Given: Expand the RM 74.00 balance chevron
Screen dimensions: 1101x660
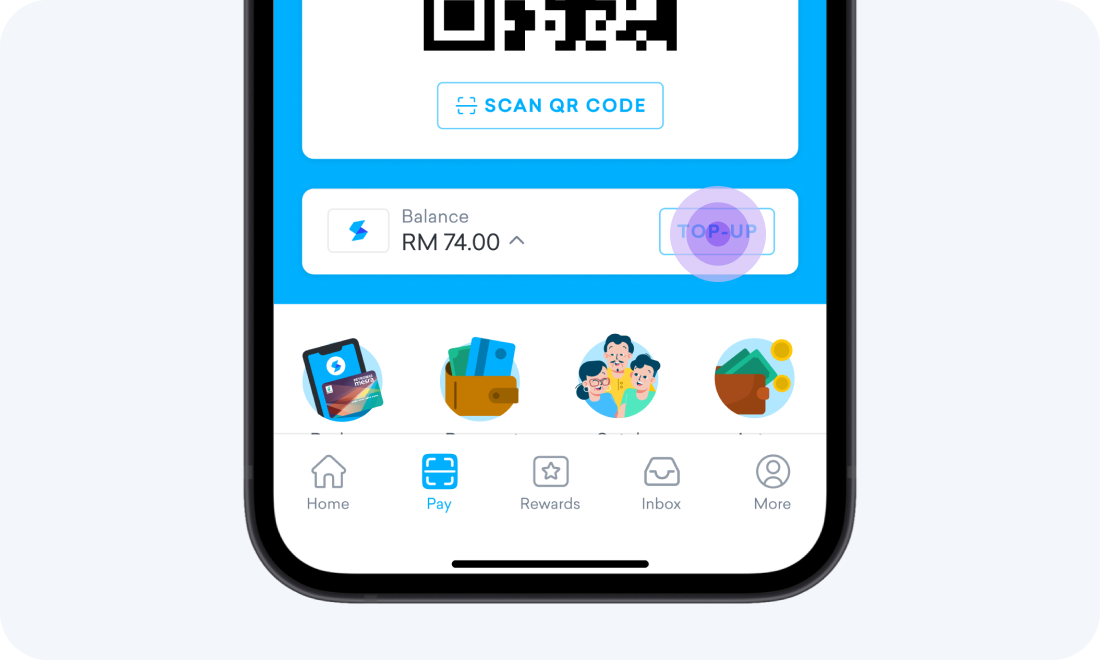Looking at the screenshot, I should coord(517,240).
